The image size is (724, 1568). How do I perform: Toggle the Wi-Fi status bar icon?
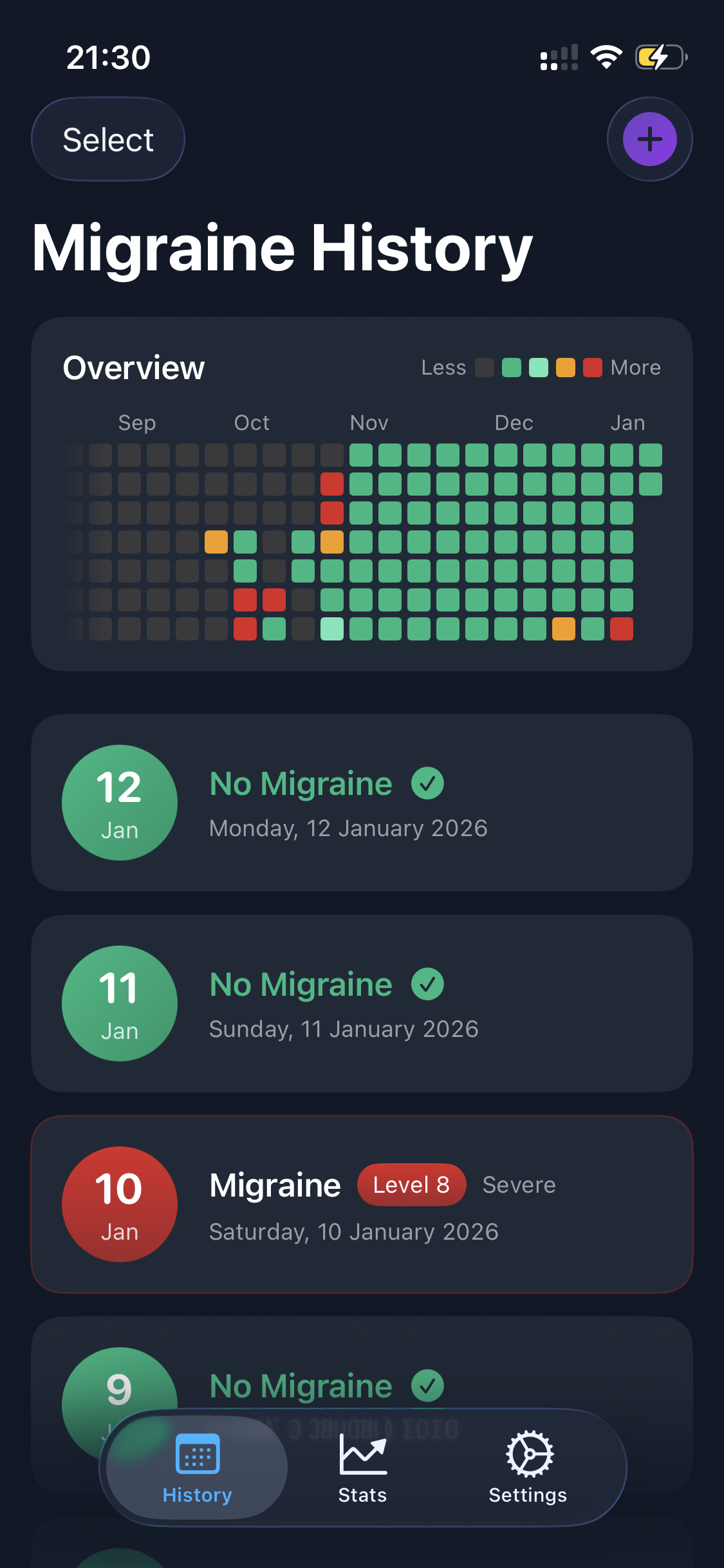(x=606, y=57)
